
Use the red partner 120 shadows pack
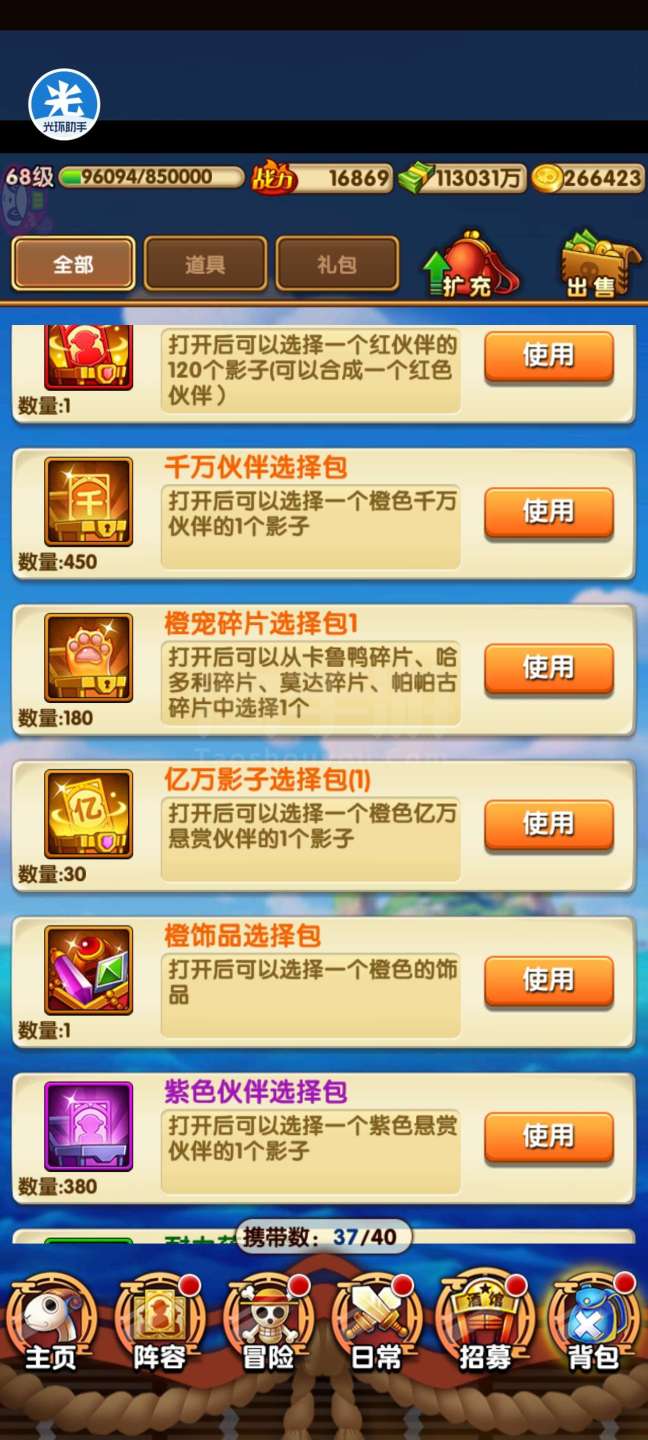(549, 356)
